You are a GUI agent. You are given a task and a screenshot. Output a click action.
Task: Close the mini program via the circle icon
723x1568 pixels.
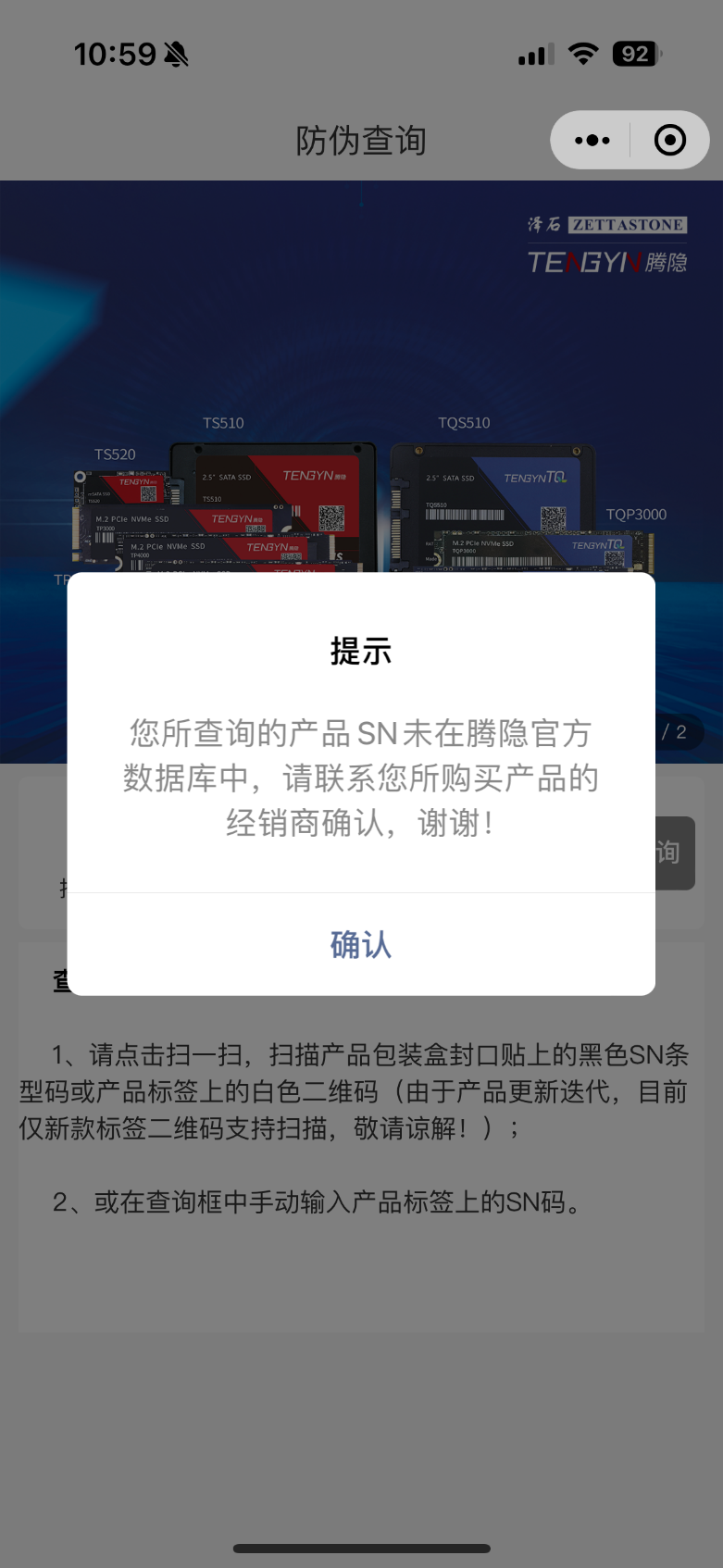pos(669,141)
